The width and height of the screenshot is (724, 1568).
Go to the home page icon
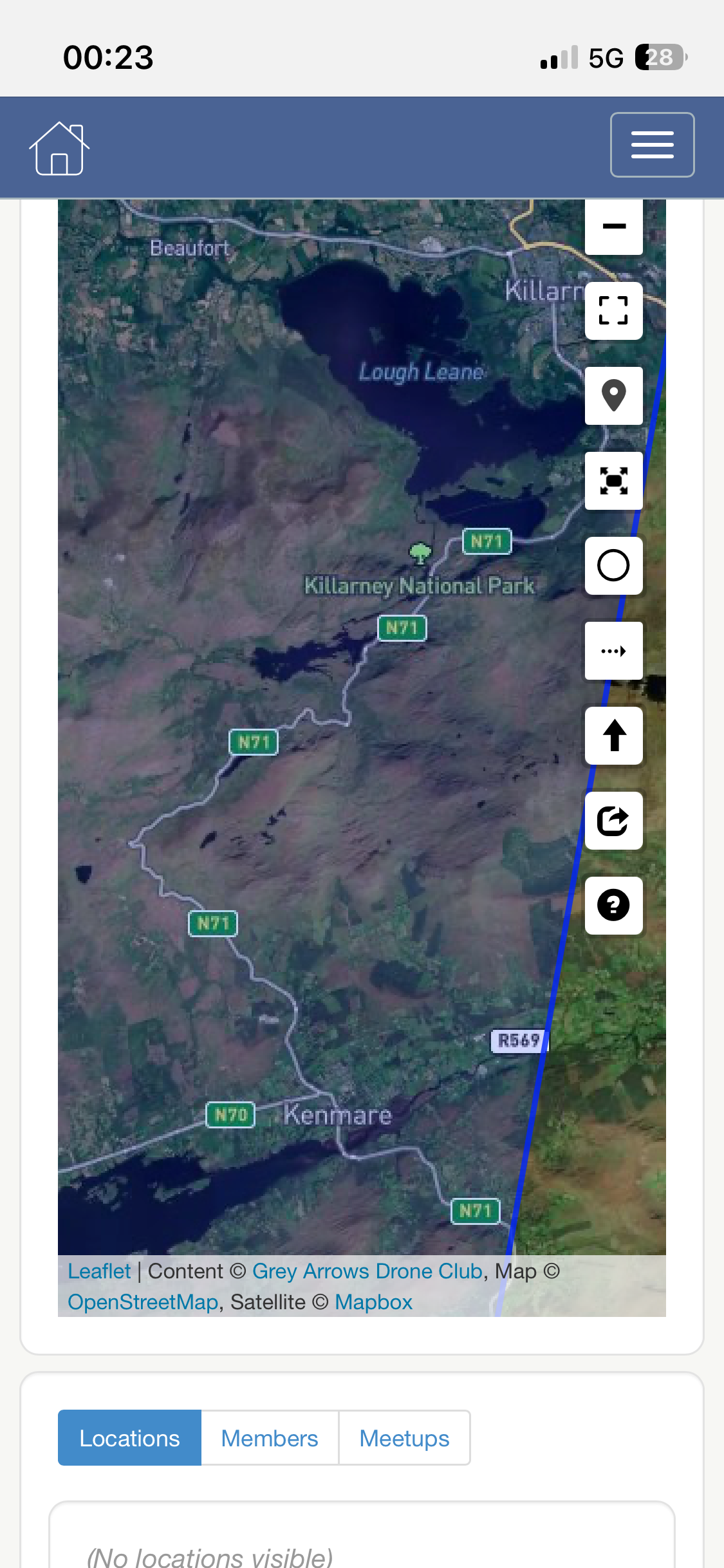point(59,149)
